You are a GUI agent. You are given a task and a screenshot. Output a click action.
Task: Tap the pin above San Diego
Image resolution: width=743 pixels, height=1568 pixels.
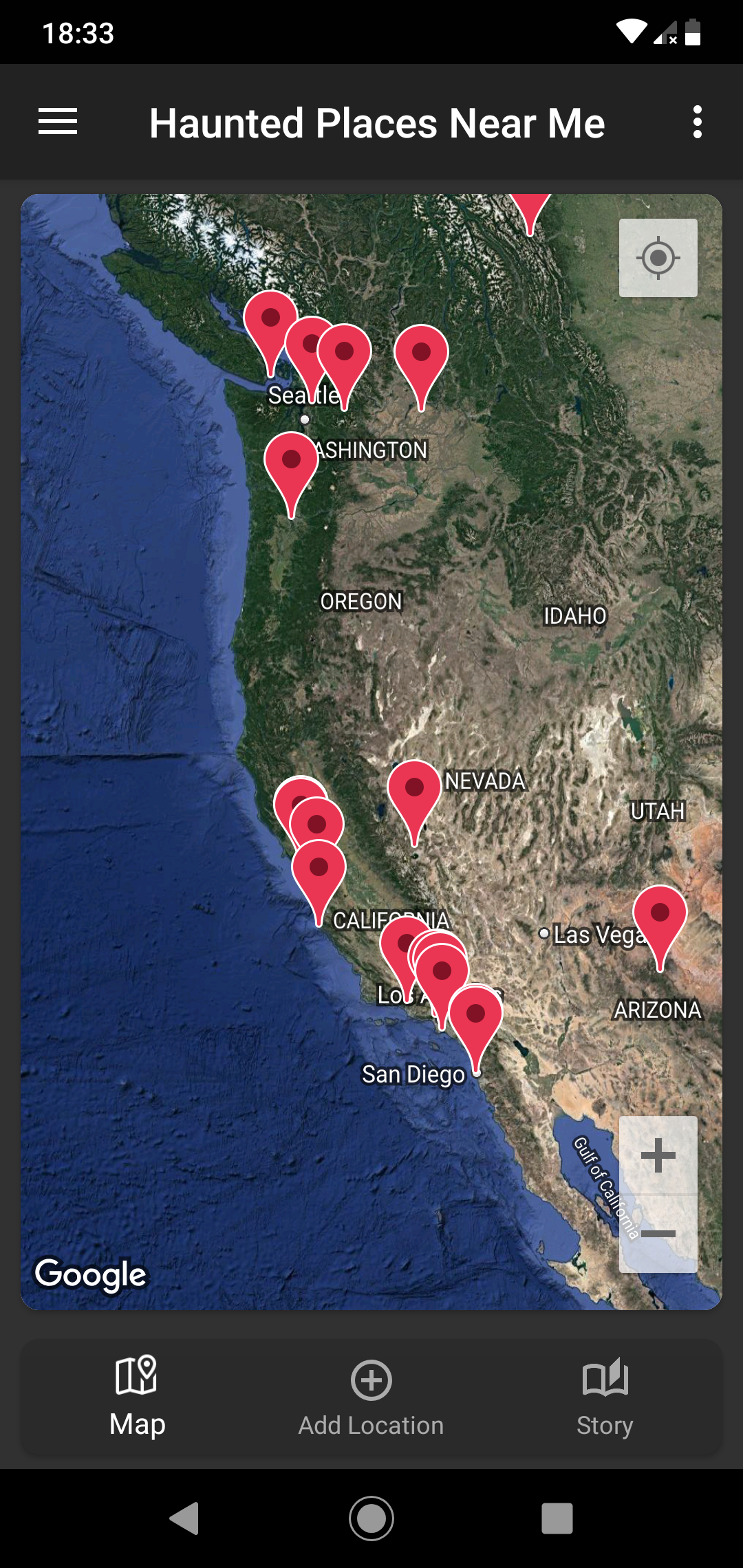pyautogui.click(x=475, y=1018)
